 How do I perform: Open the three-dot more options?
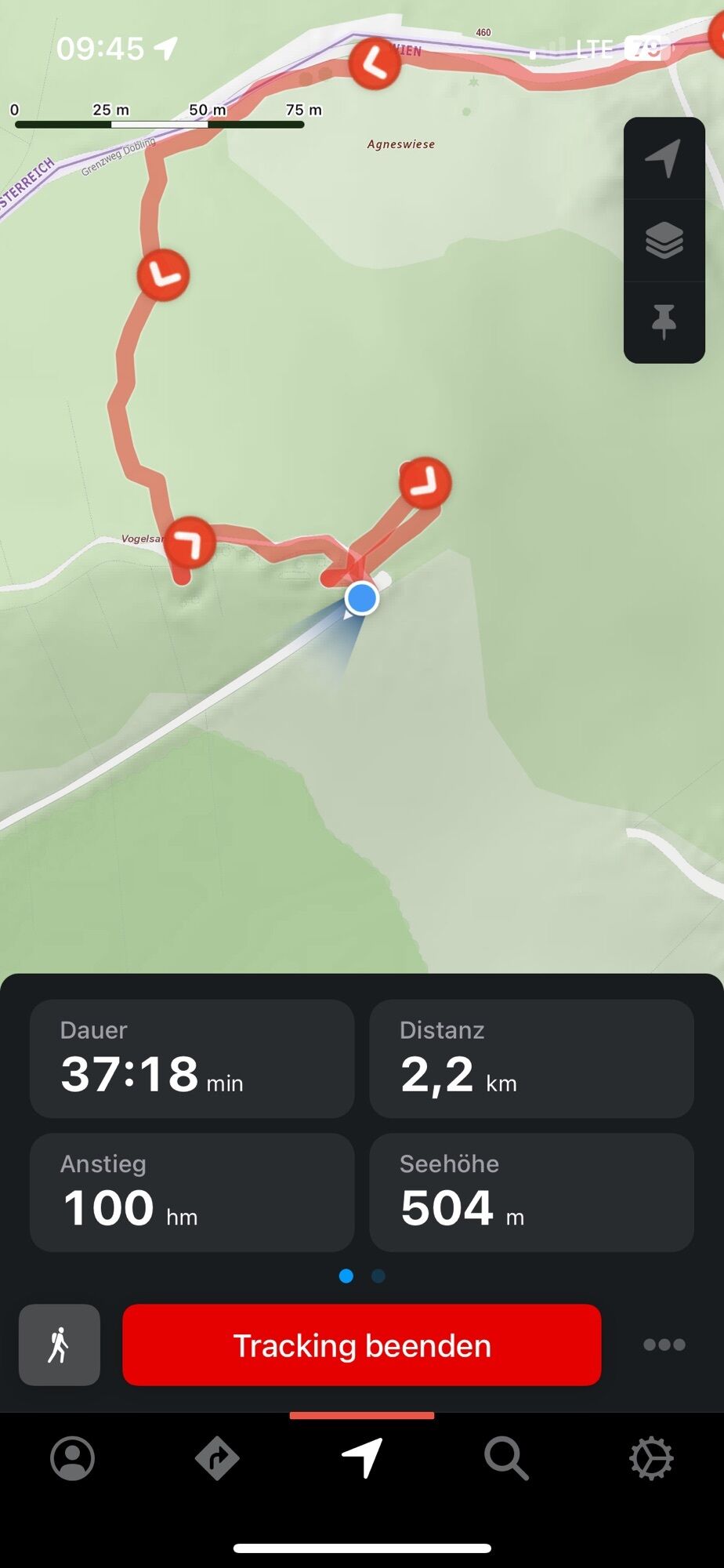coord(664,1345)
